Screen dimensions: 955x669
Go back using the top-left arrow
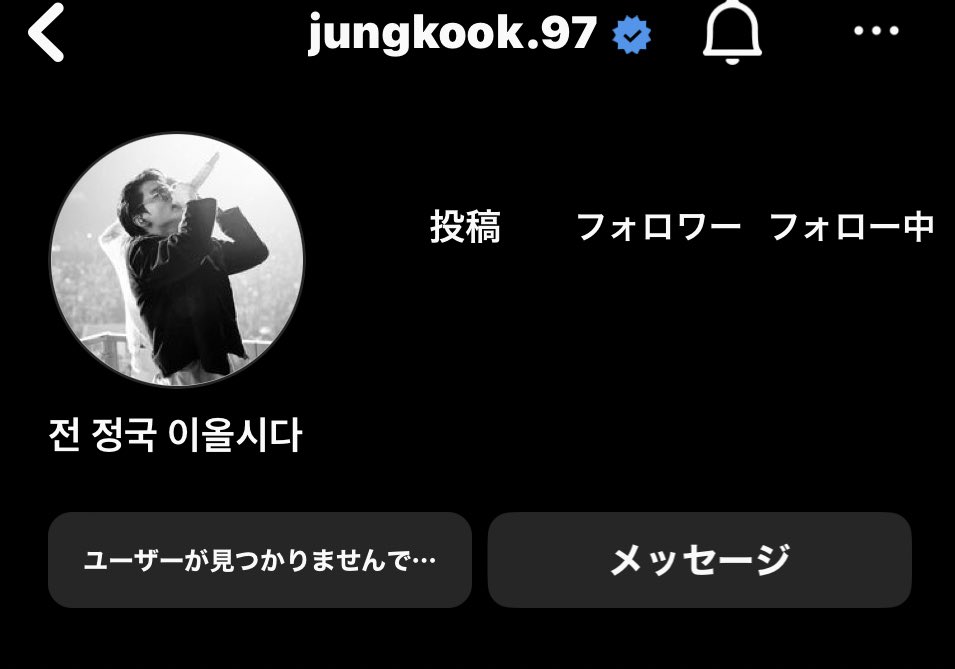tap(46, 33)
